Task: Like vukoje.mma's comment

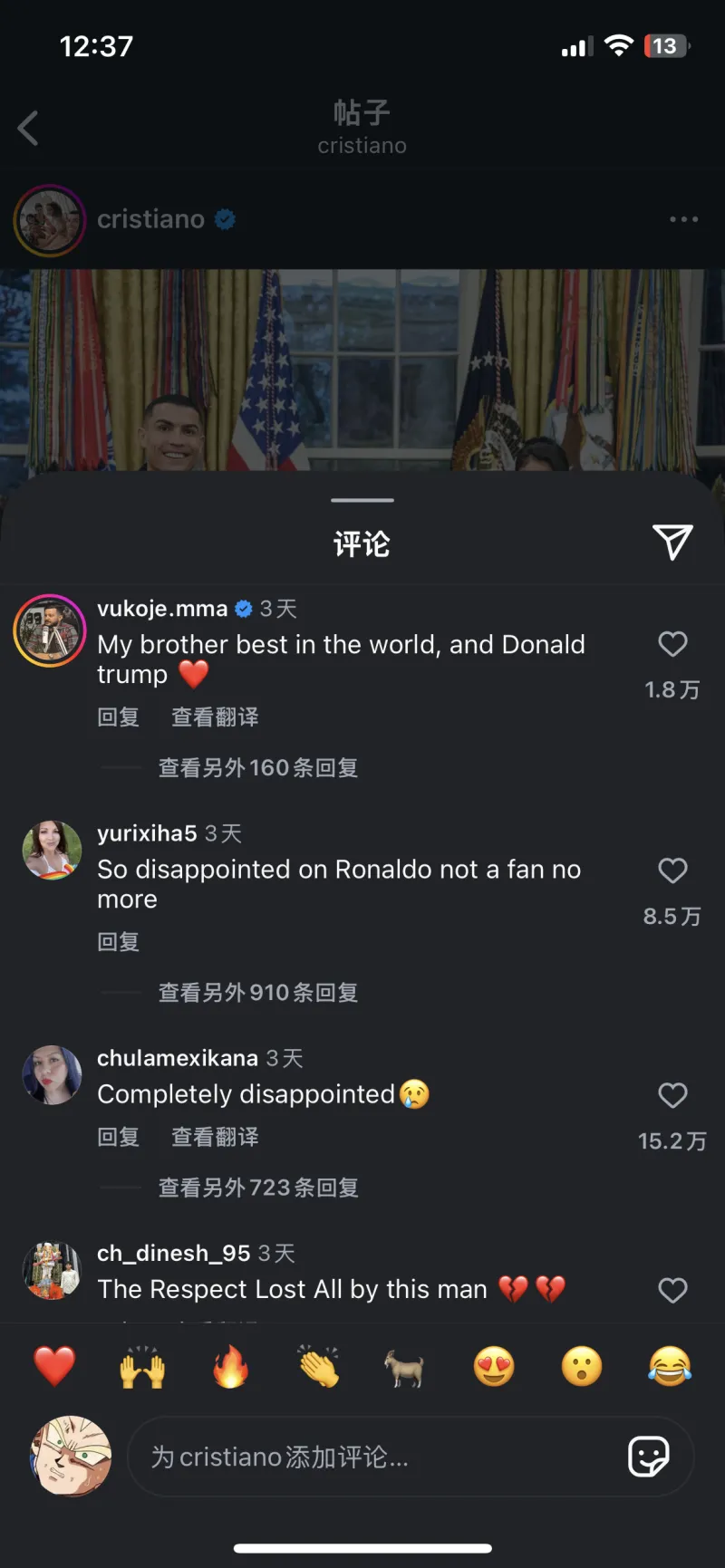Action: [672, 644]
